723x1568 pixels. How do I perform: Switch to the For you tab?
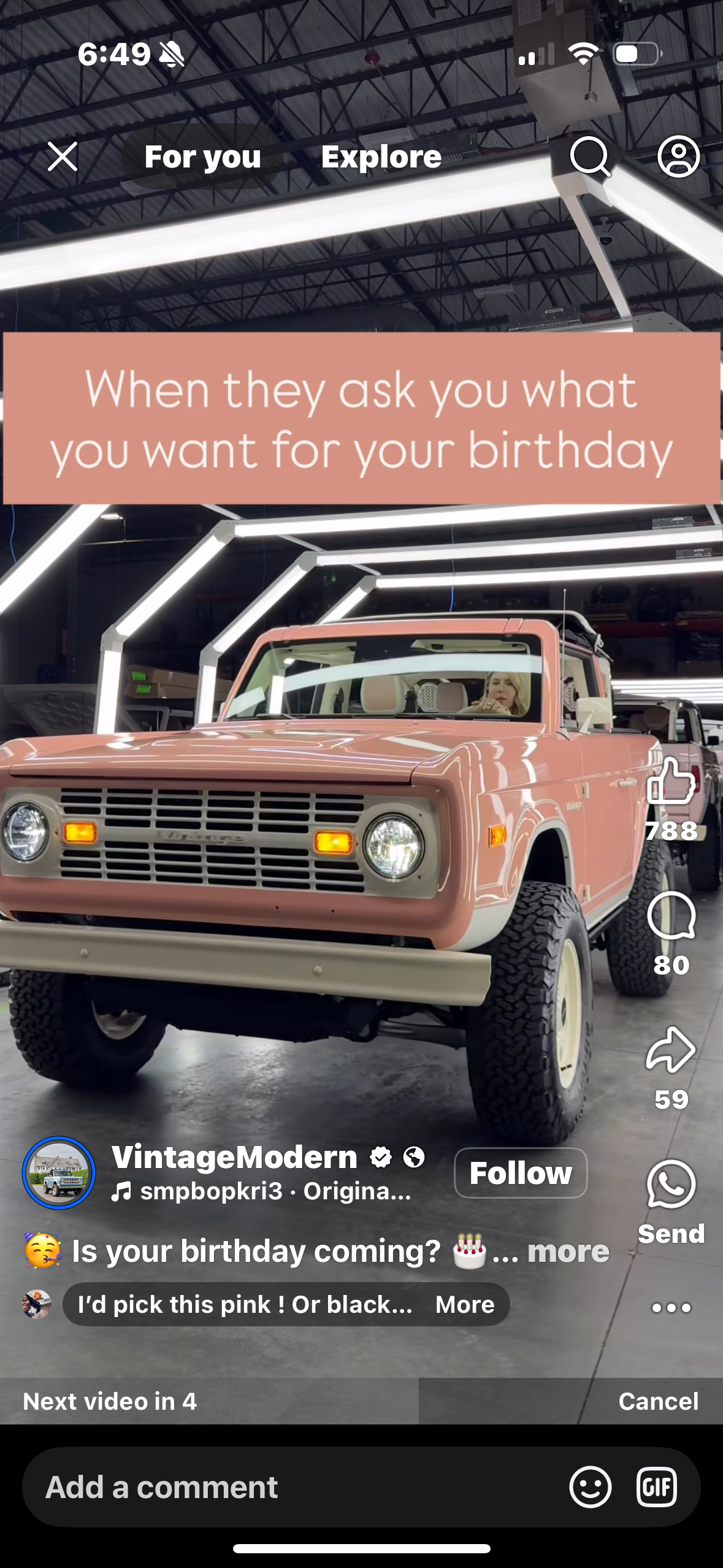(x=202, y=156)
